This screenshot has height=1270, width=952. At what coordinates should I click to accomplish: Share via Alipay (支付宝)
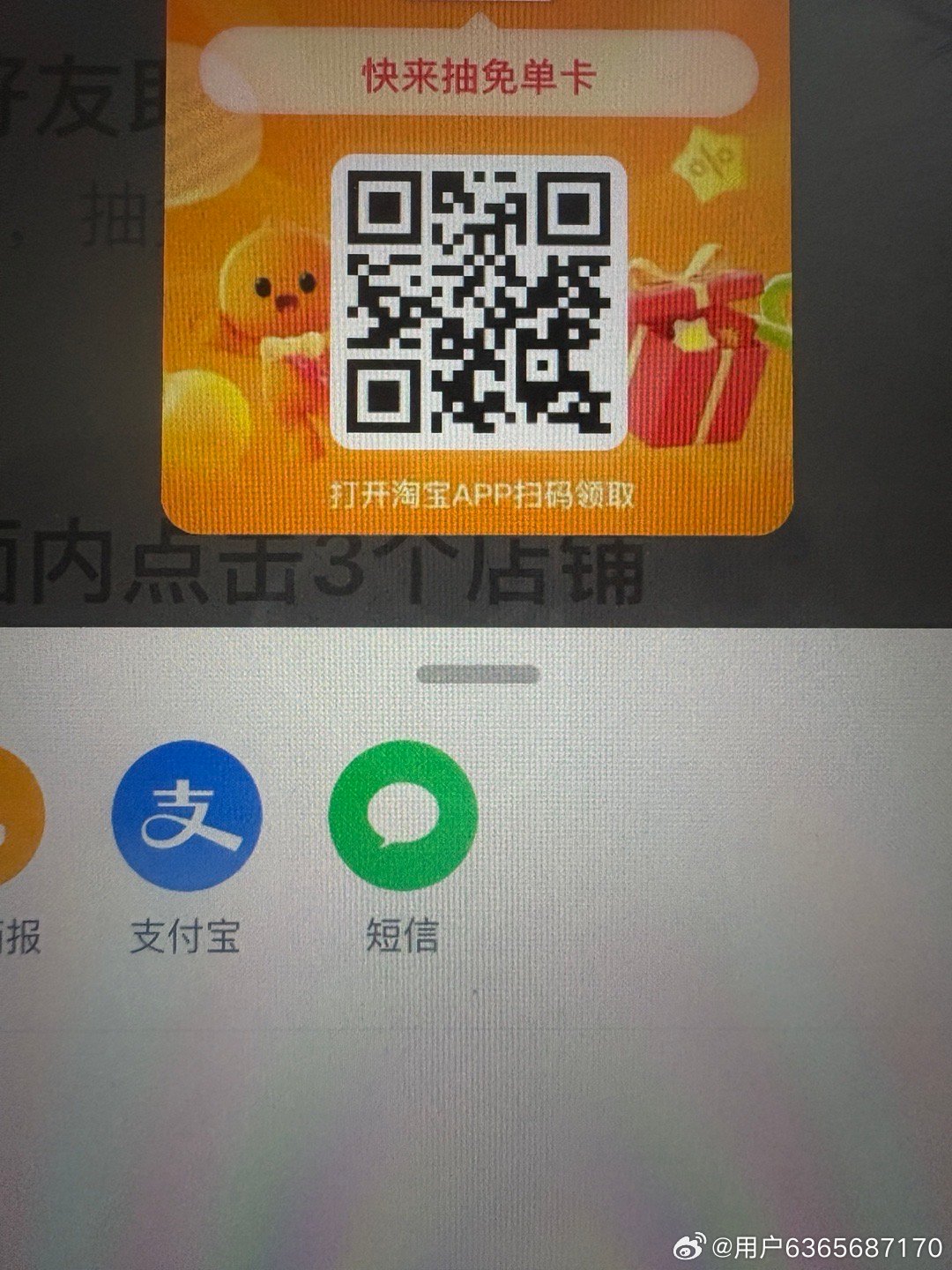point(186,816)
